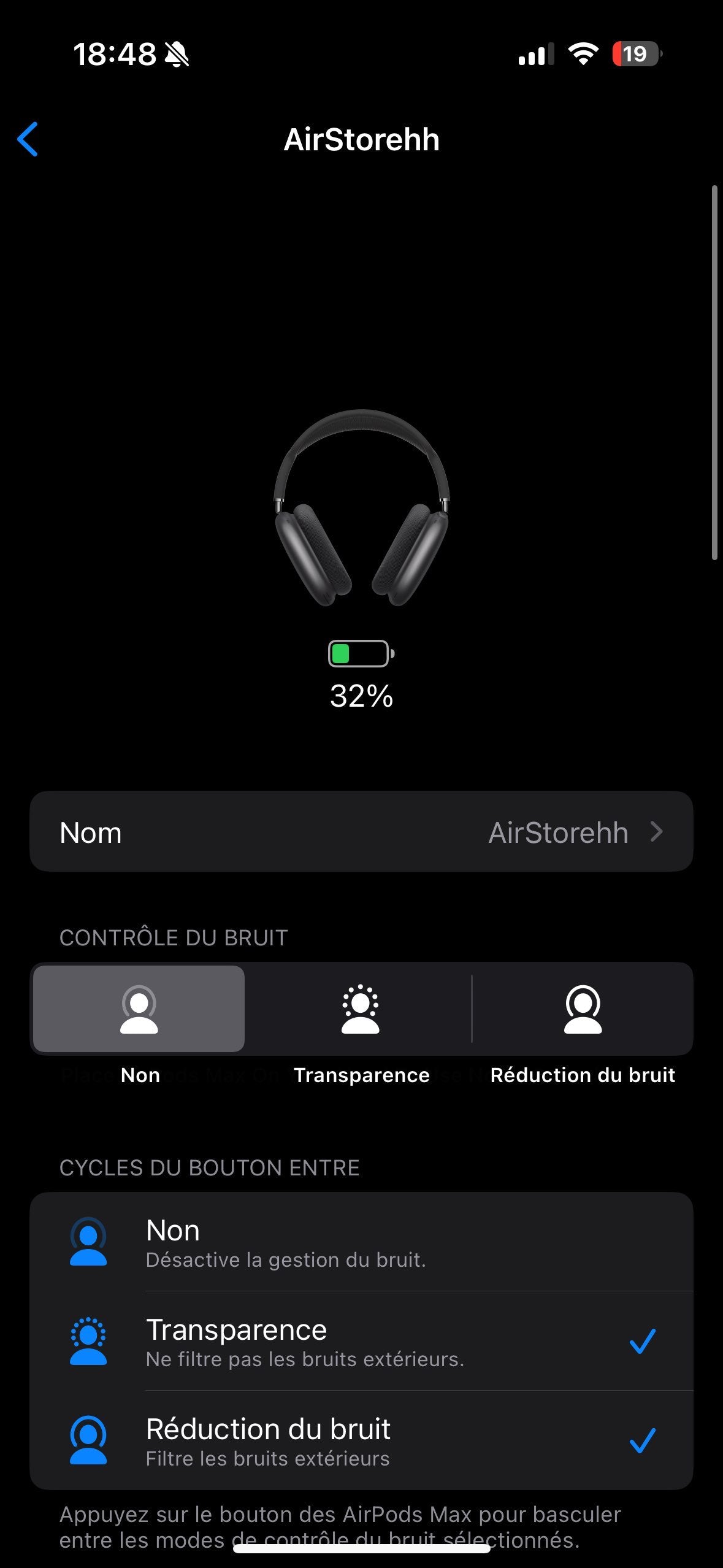Go back using the blue back arrow
Viewport: 723px width, 1568px height.
(x=28, y=139)
